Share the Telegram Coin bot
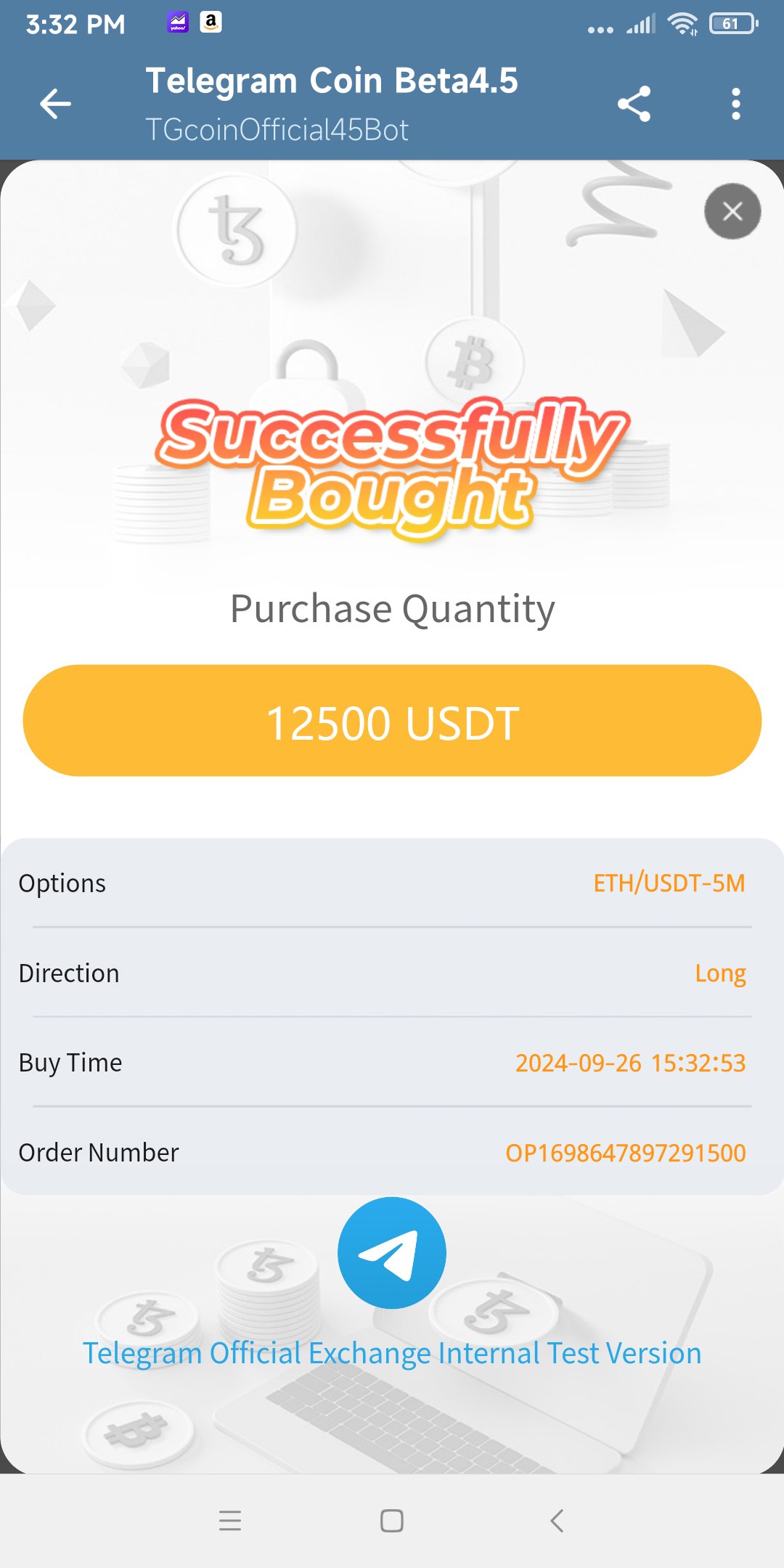Viewport: 784px width, 1568px height. pyautogui.click(x=634, y=104)
